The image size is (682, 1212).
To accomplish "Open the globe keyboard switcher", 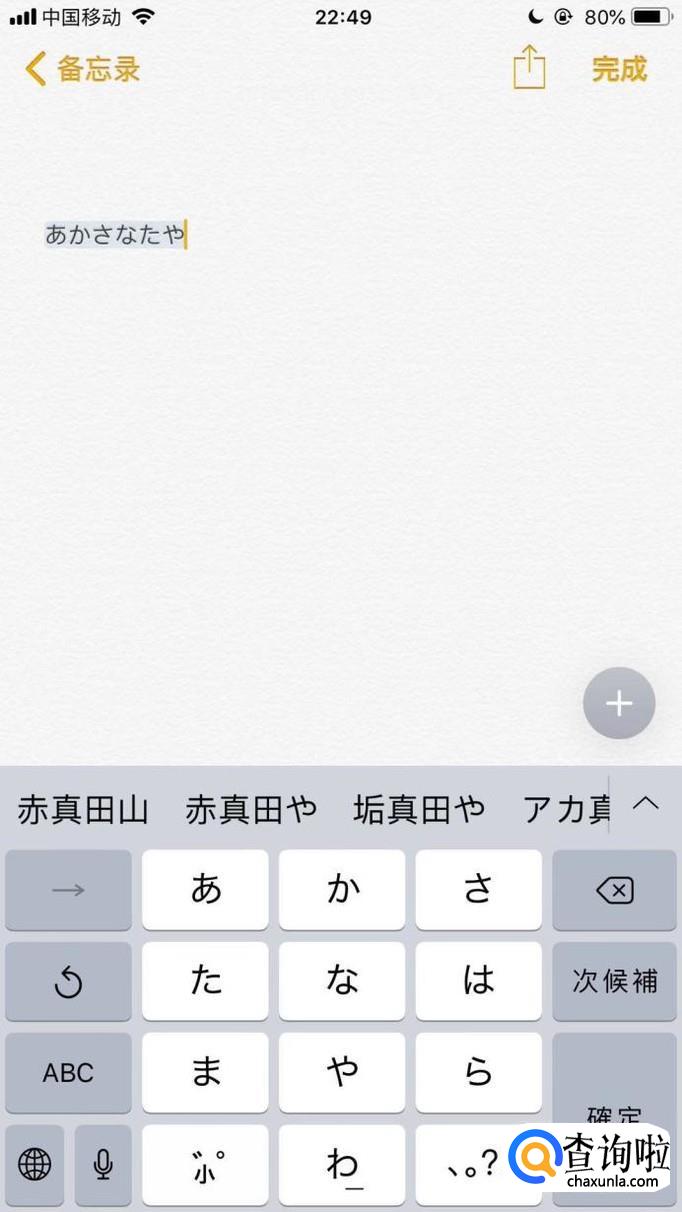I will [35, 1164].
